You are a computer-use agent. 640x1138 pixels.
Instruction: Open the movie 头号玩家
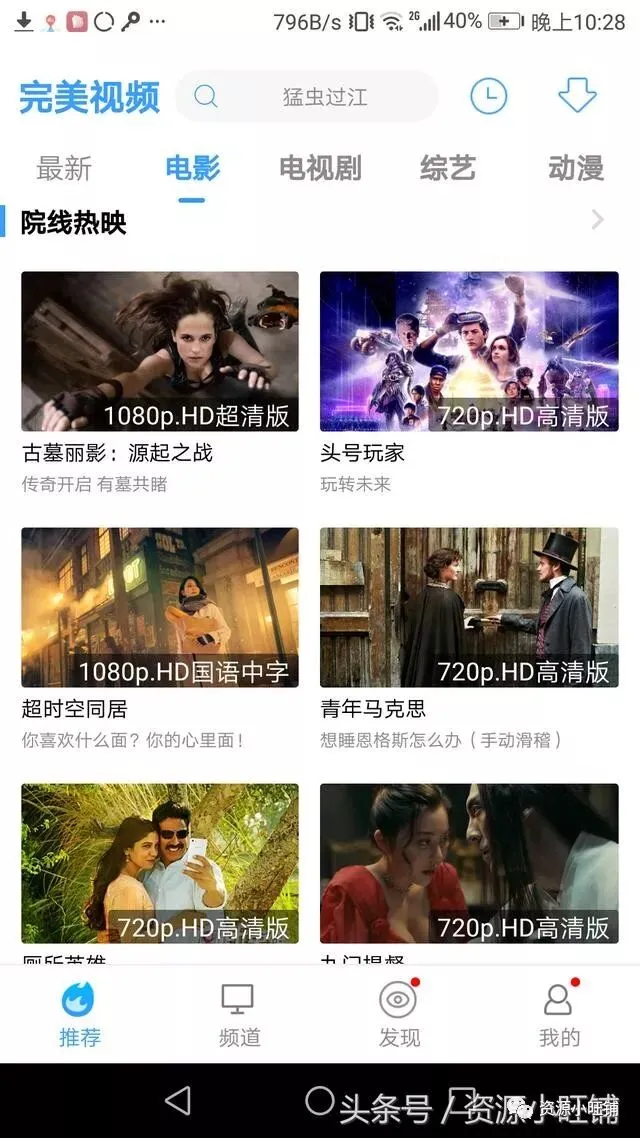469,352
